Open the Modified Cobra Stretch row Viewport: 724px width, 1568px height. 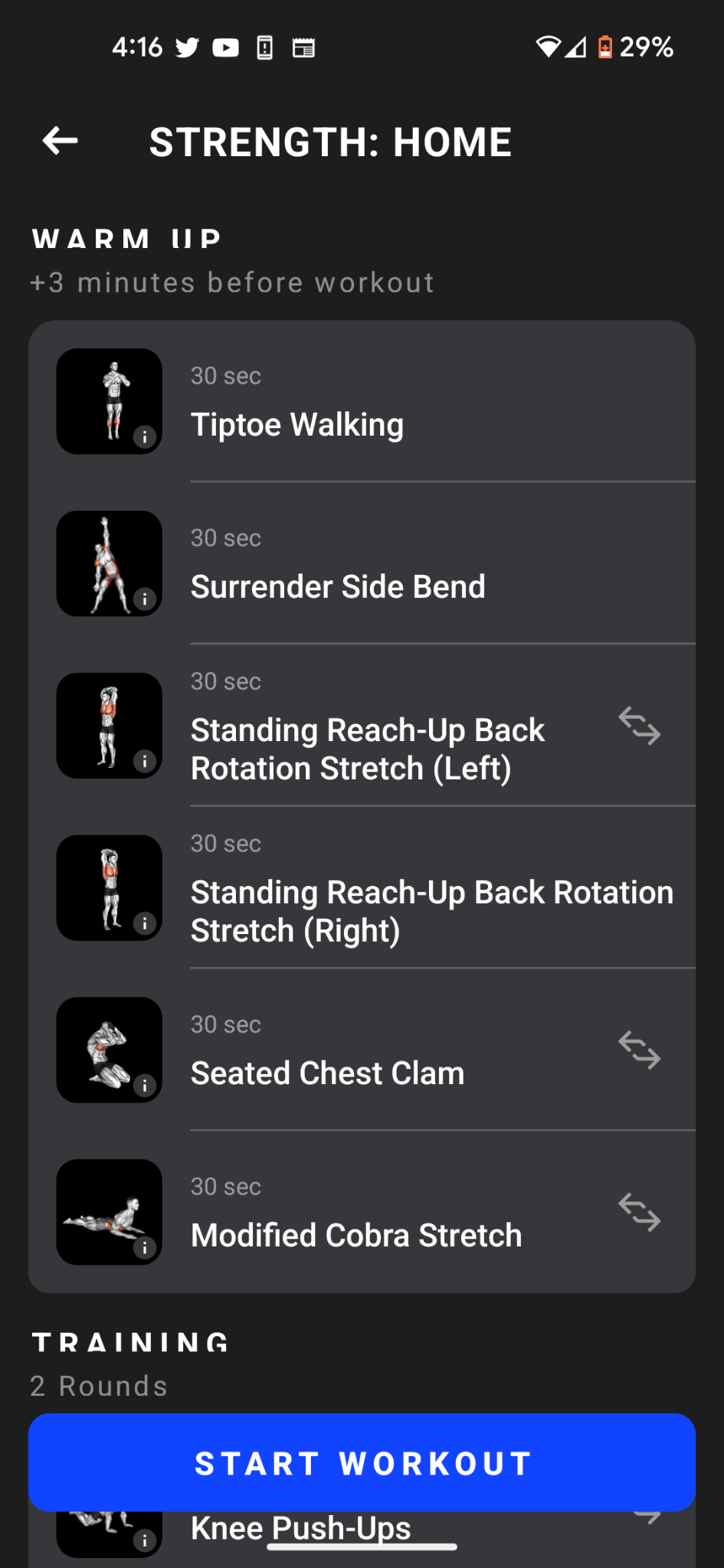[x=362, y=1213]
